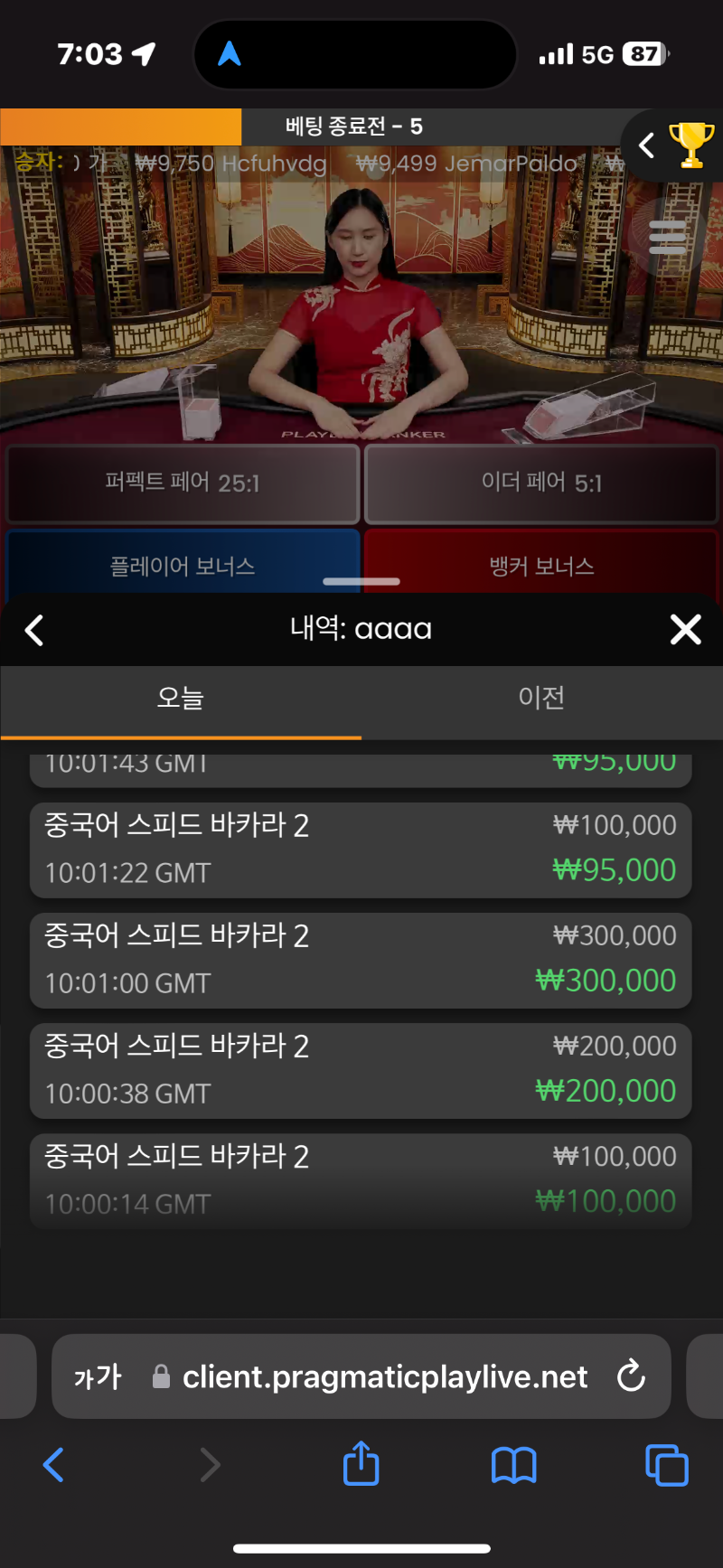Share this page from Safari toolbar
The width and height of the screenshot is (723, 1568).
click(x=361, y=1463)
